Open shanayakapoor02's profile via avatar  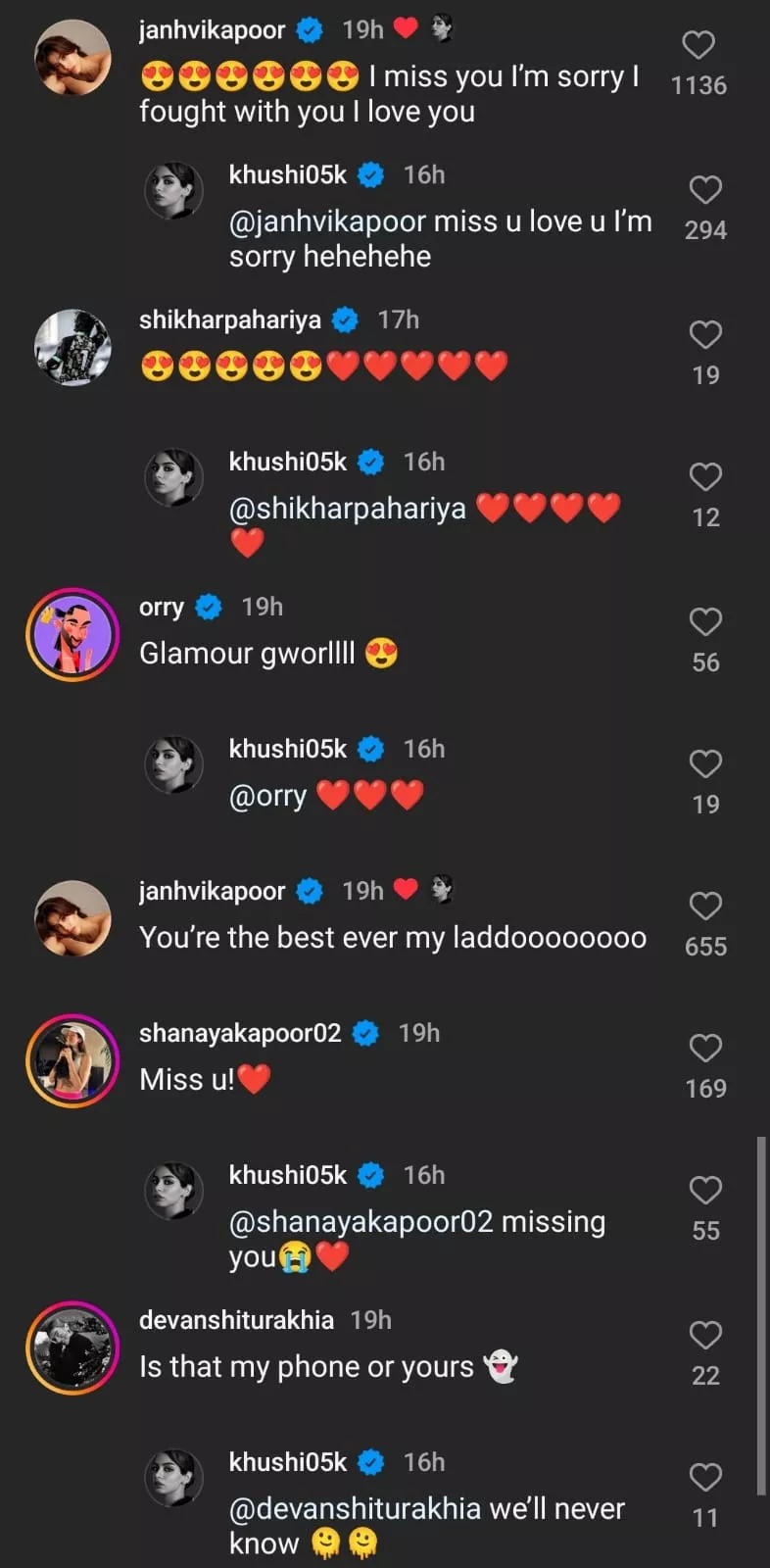point(72,1061)
